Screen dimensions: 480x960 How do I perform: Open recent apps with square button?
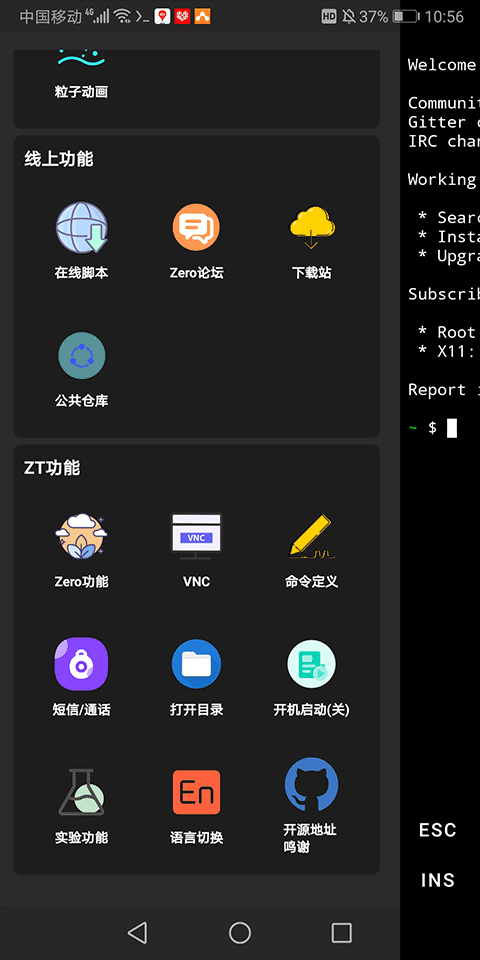pos(342,932)
